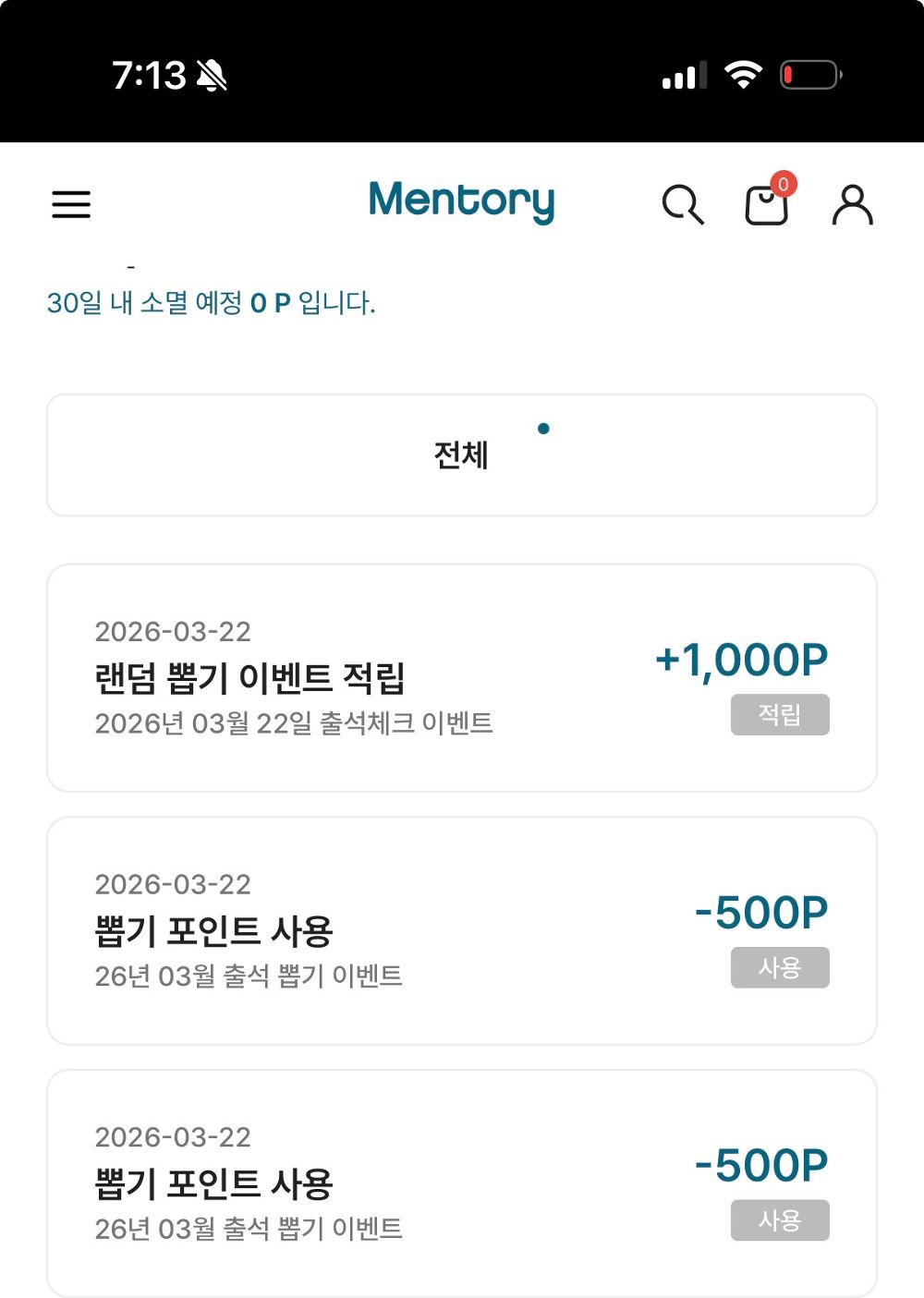Open the user profile icon

(851, 205)
